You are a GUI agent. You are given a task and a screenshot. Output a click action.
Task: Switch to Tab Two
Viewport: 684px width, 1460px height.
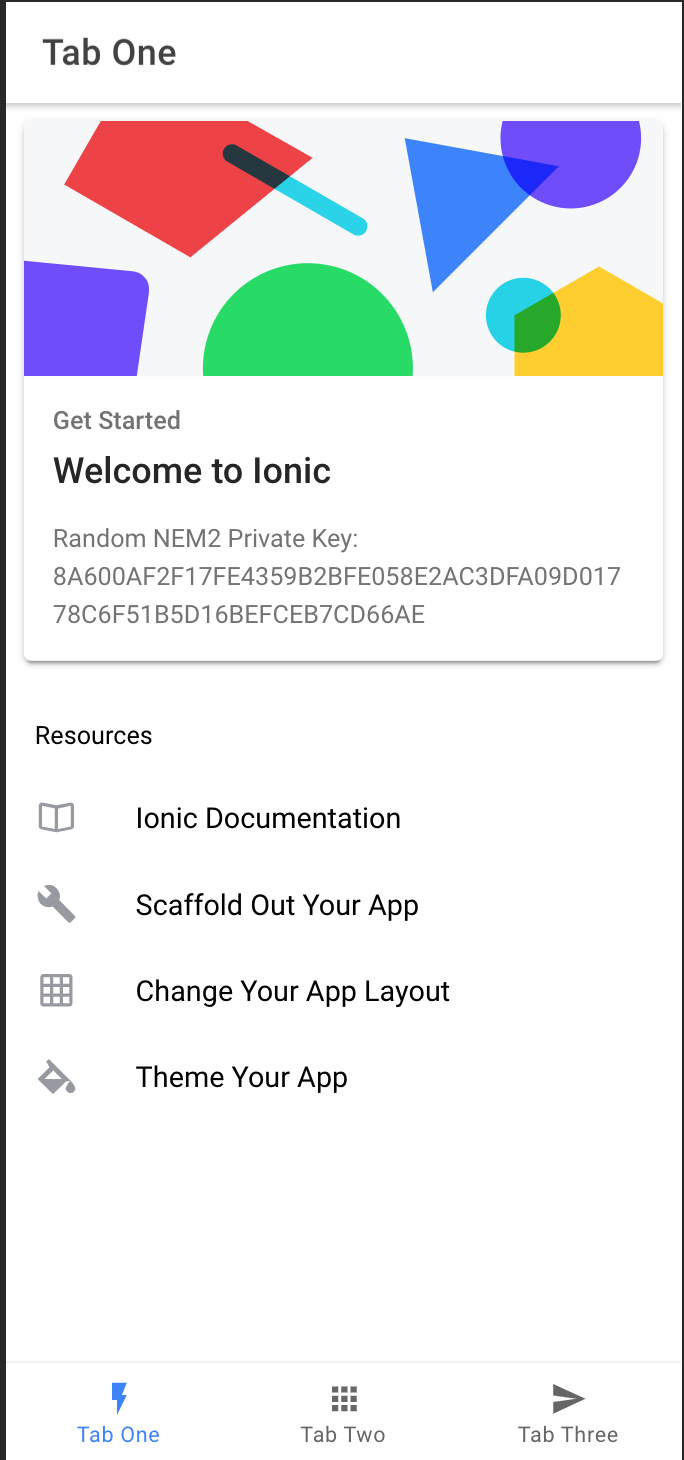pyautogui.click(x=343, y=1412)
